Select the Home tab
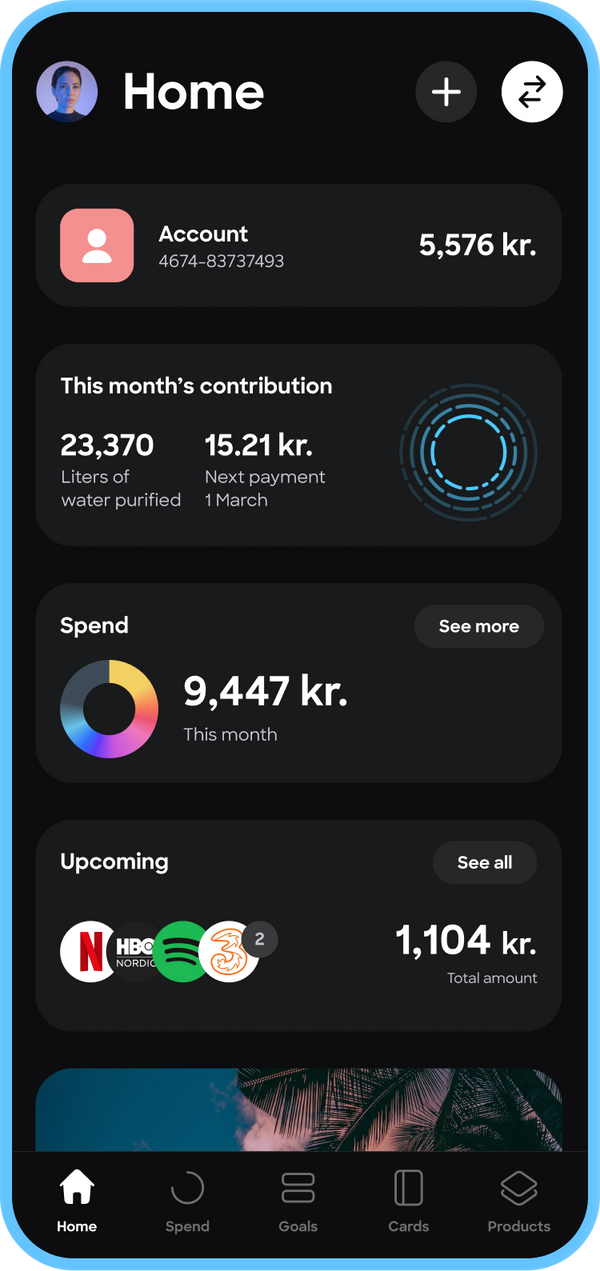 77,1203
